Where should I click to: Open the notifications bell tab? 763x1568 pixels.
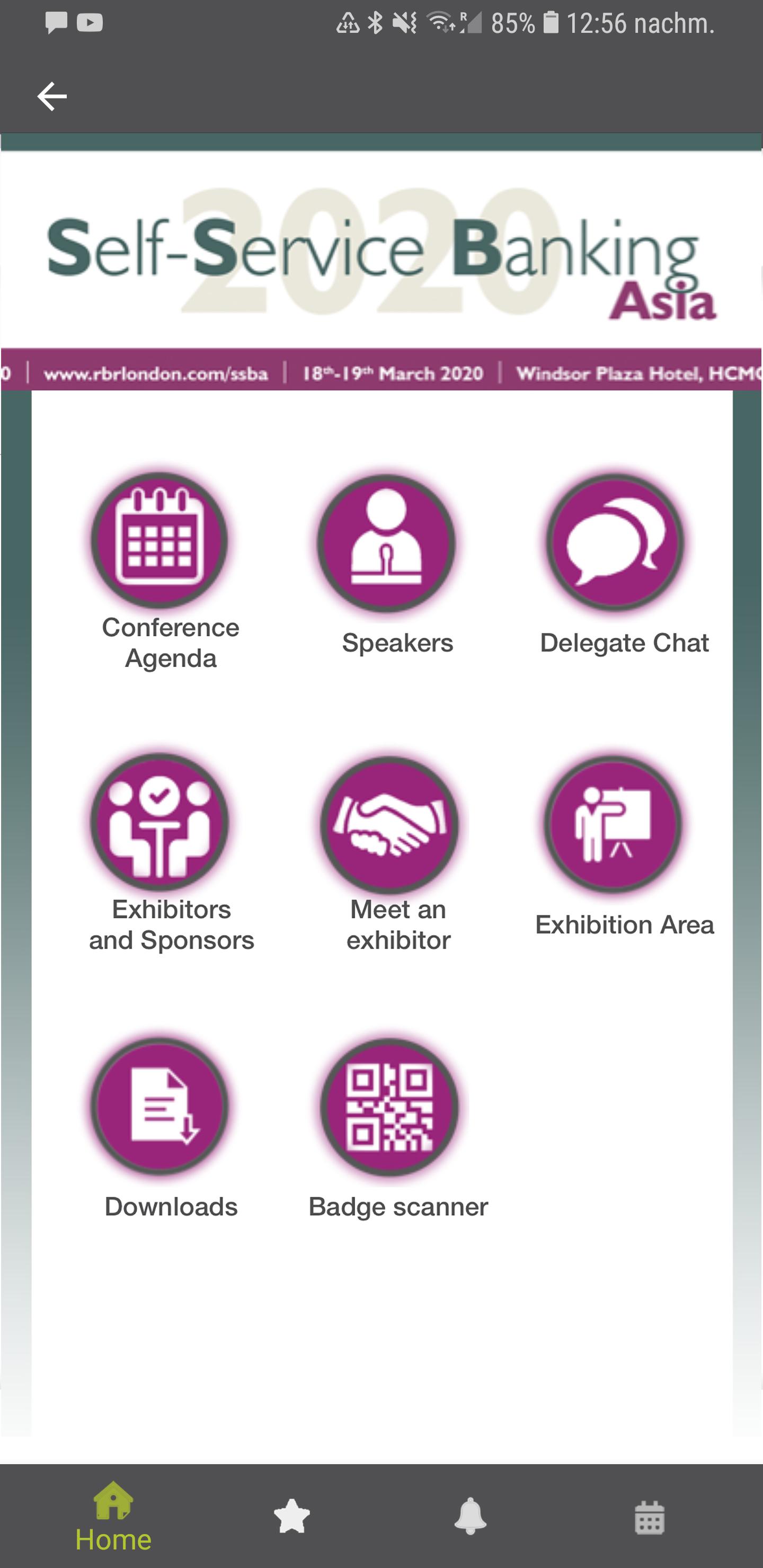click(x=470, y=1516)
